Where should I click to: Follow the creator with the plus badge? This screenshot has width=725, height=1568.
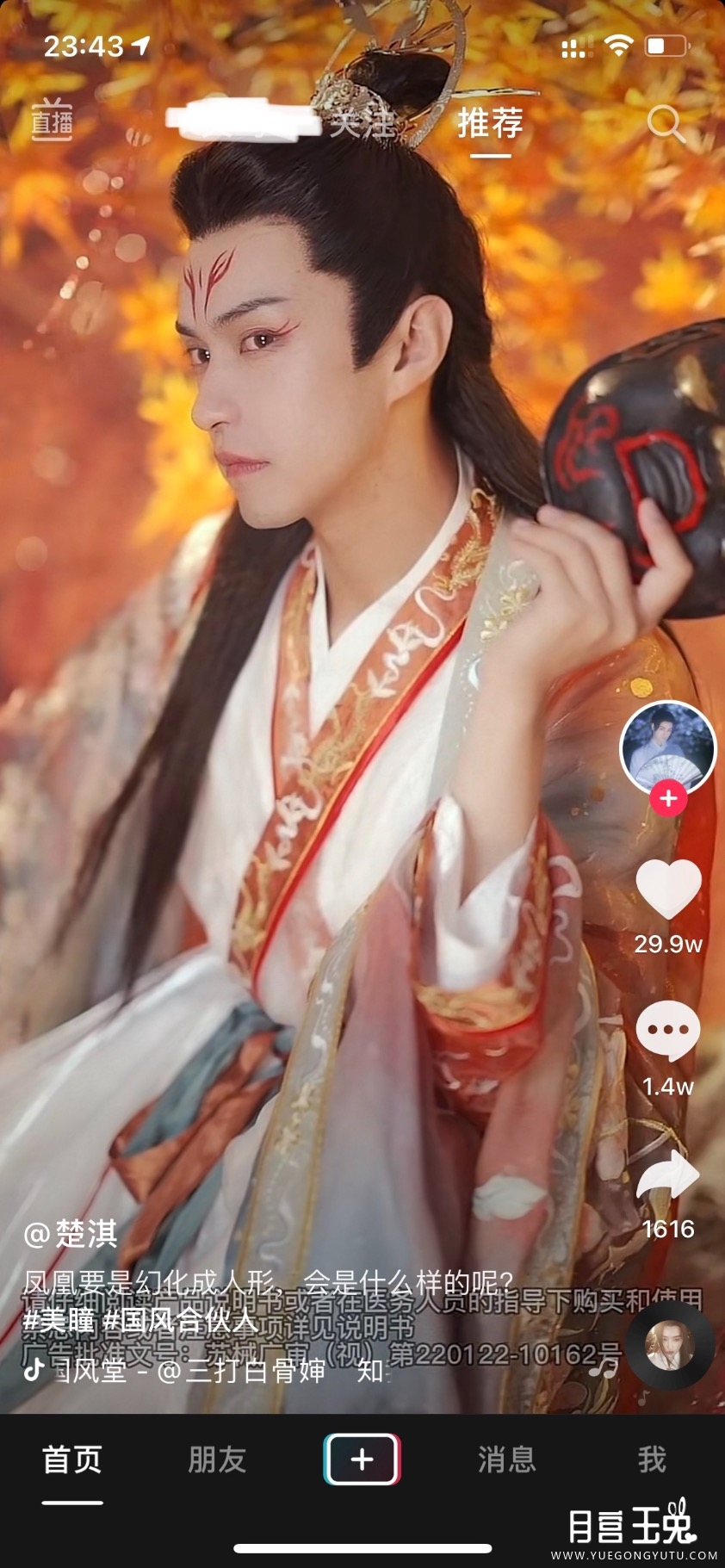(x=668, y=799)
